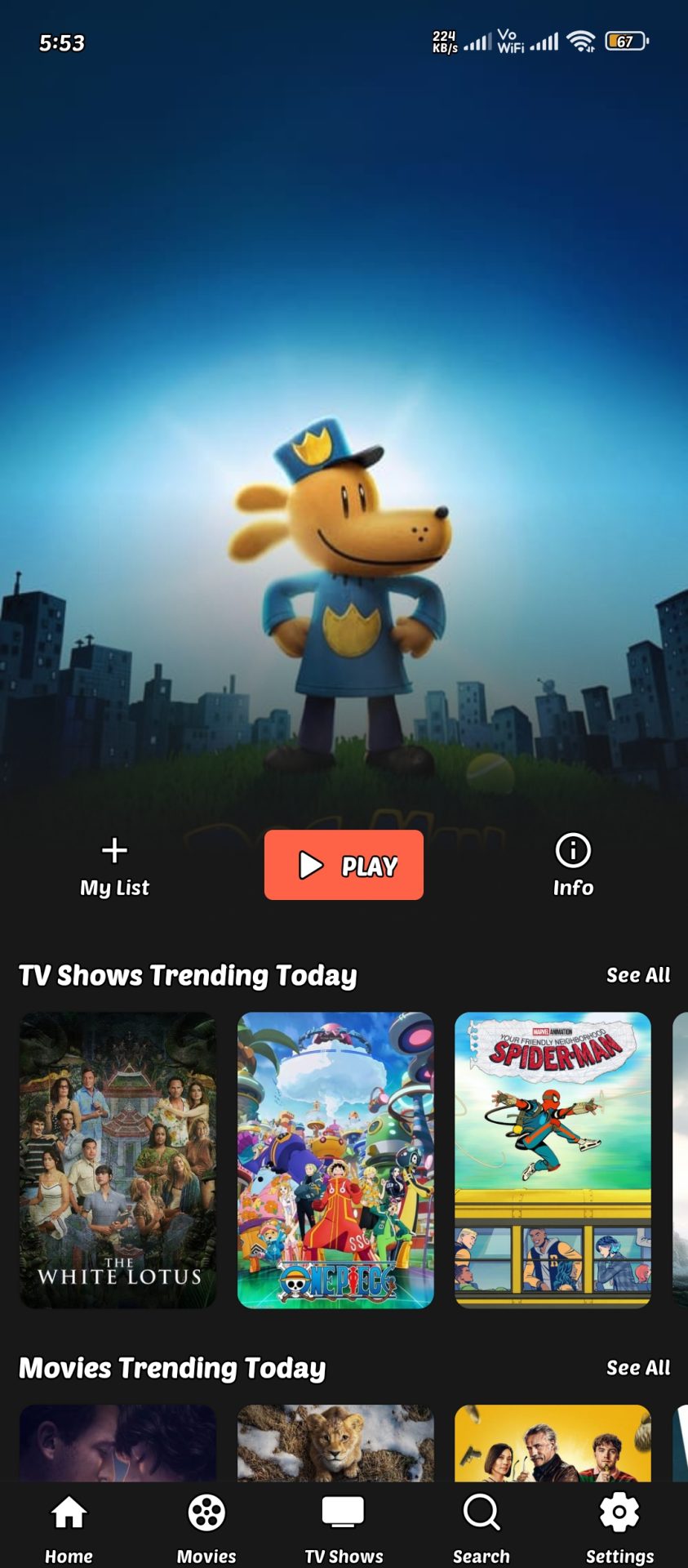Open the Settings tab
The height and width of the screenshot is (1568, 688).
pos(619,1529)
